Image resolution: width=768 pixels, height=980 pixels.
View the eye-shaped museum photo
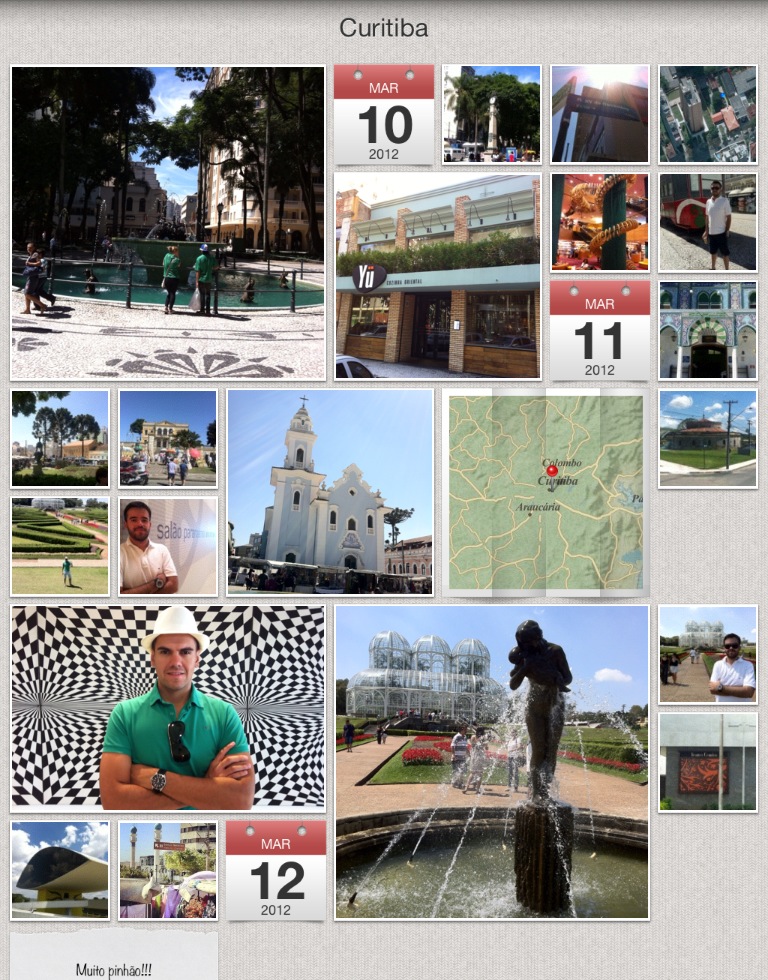pos(60,870)
